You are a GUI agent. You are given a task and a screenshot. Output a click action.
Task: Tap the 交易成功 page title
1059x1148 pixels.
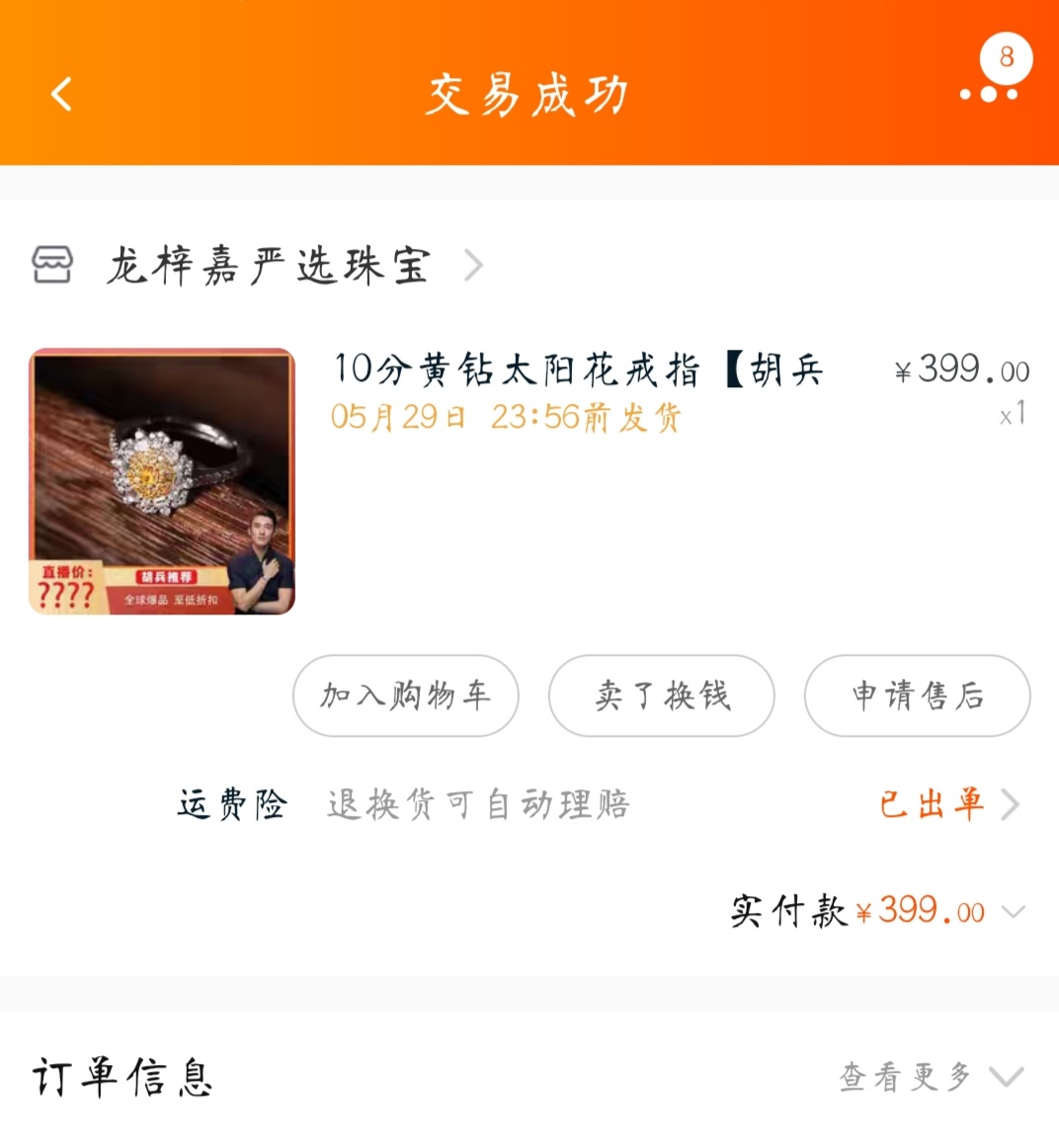pos(529,94)
